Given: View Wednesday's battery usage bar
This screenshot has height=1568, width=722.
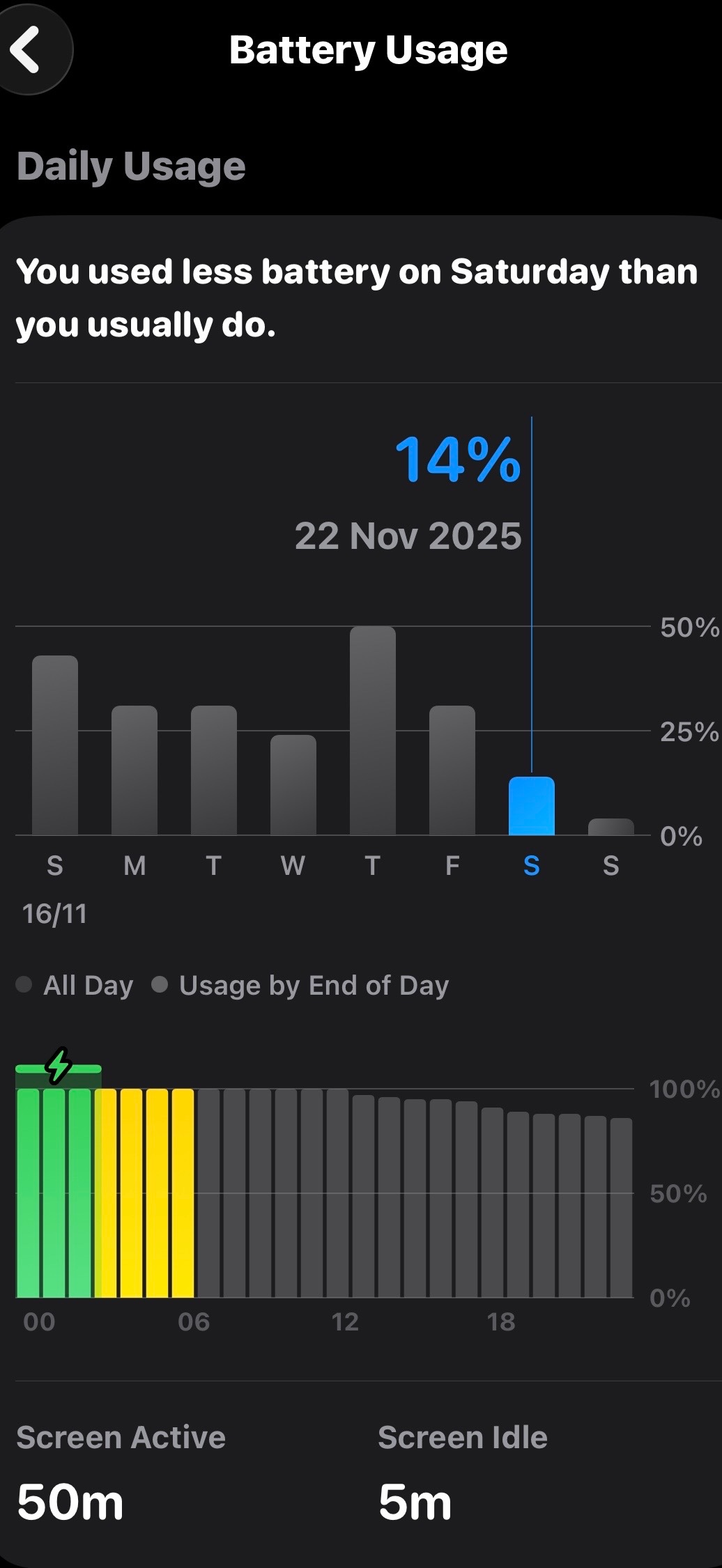Looking at the screenshot, I should pyautogui.click(x=293, y=785).
